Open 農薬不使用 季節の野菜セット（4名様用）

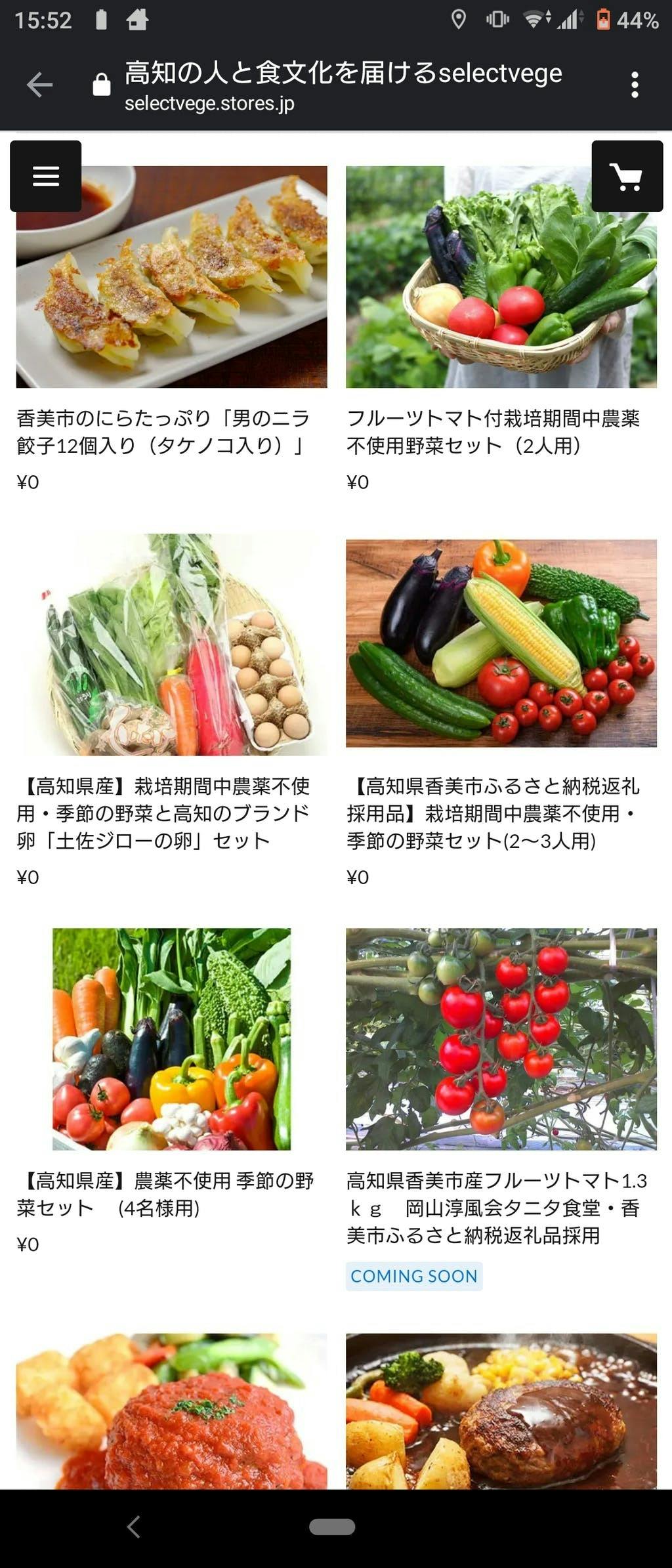171,1039
